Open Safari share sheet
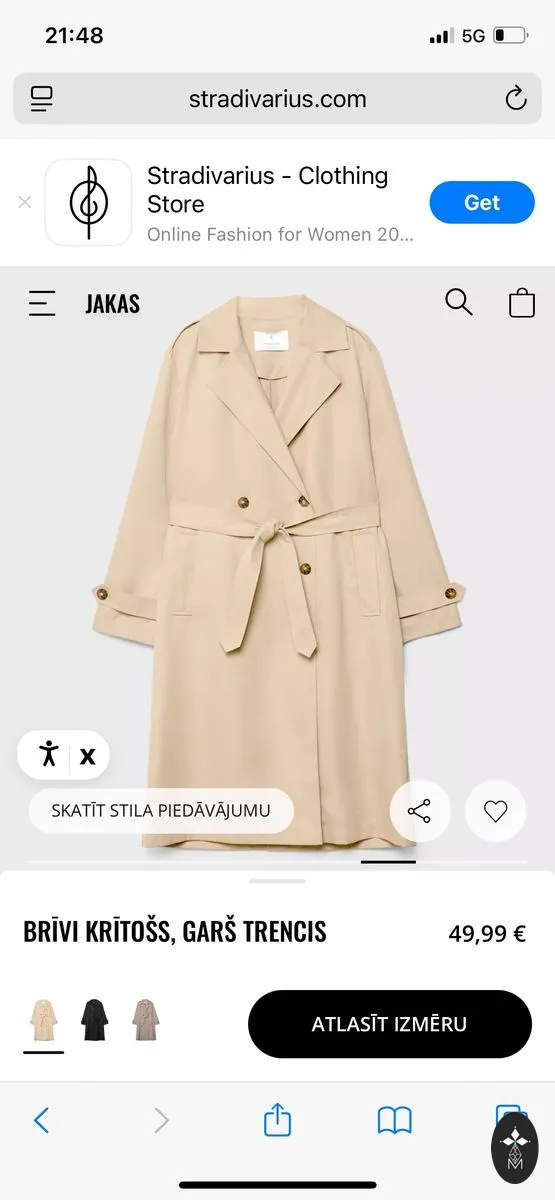 coord(278,1119)
